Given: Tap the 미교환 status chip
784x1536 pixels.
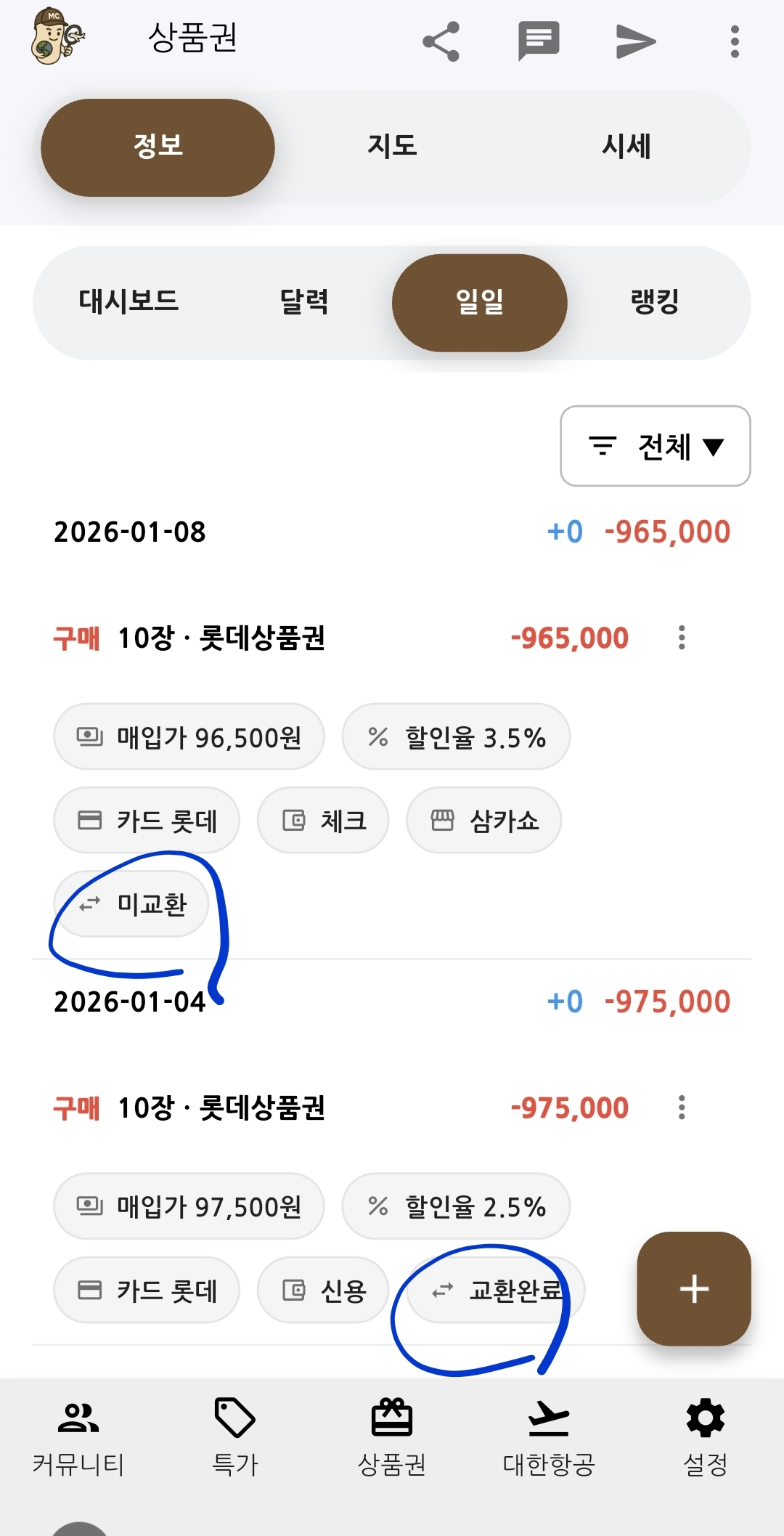Looking at the screenshot, I should tap(132, 904).
